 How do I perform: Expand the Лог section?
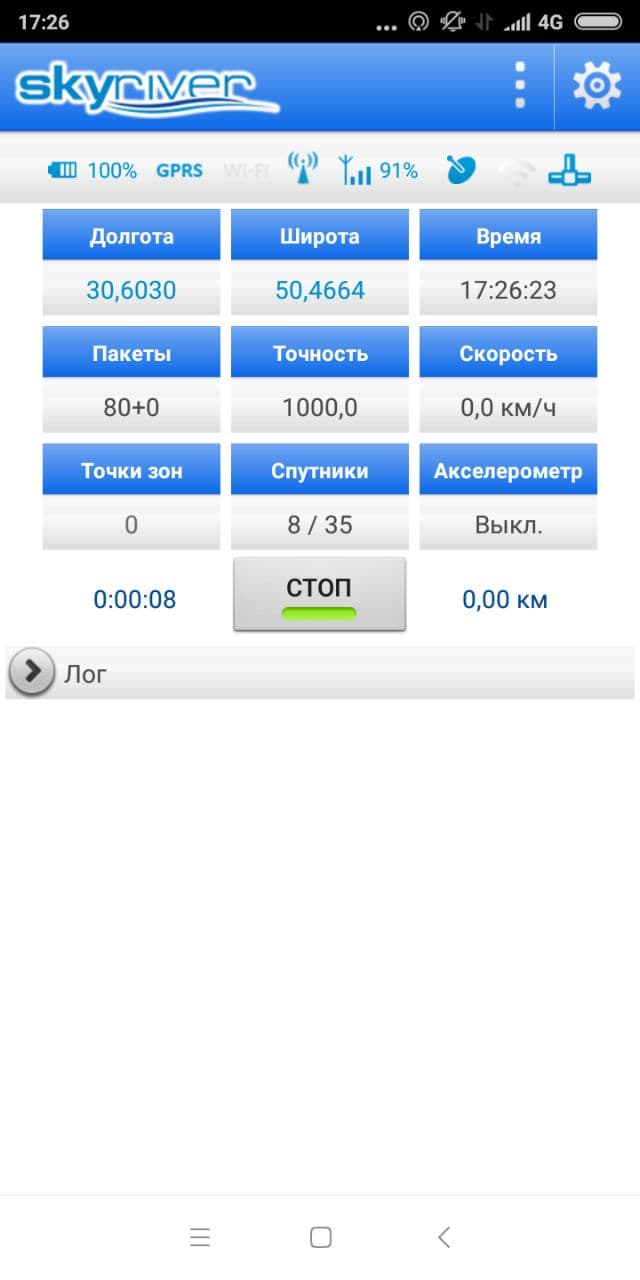[32, 672]
